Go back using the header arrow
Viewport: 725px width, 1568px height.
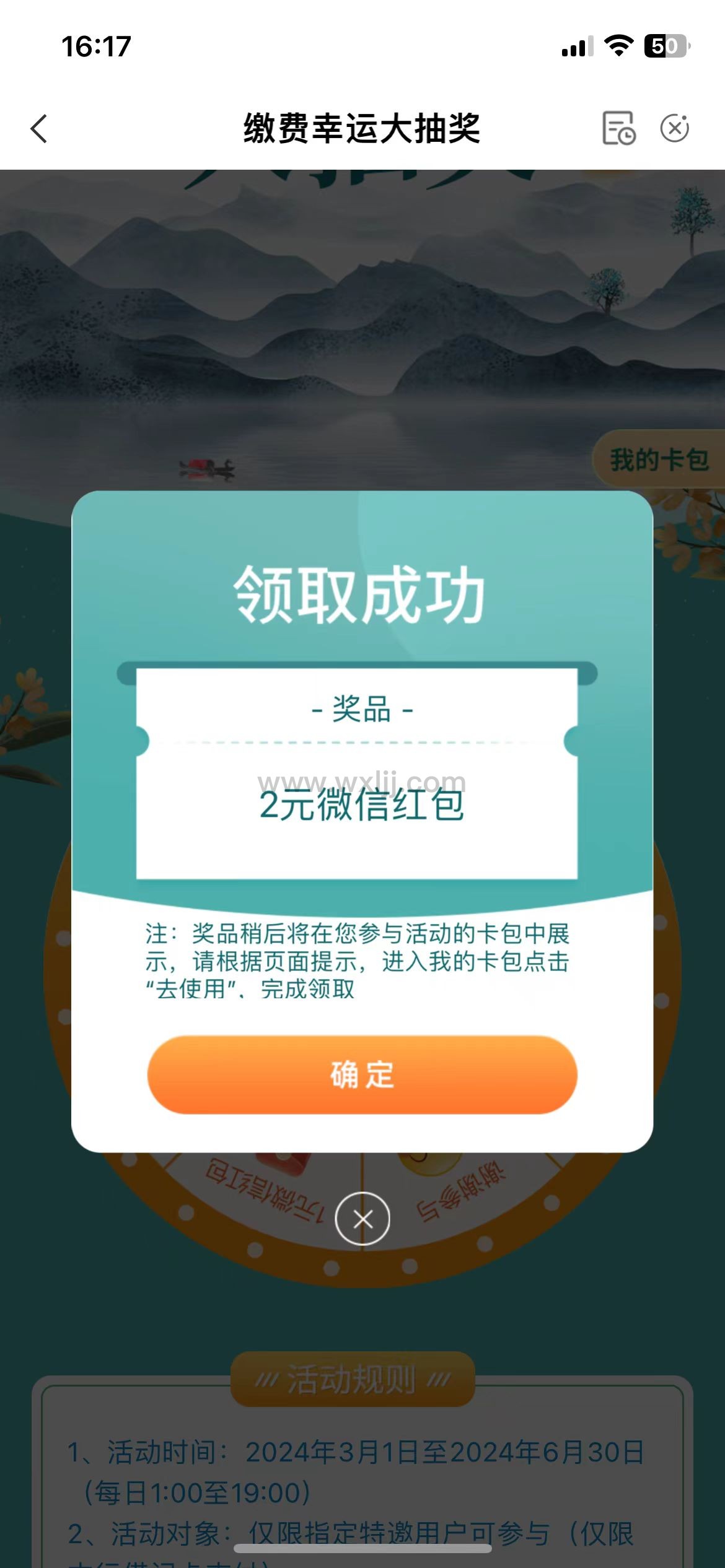pyautogui.click(x=39, y=129)
